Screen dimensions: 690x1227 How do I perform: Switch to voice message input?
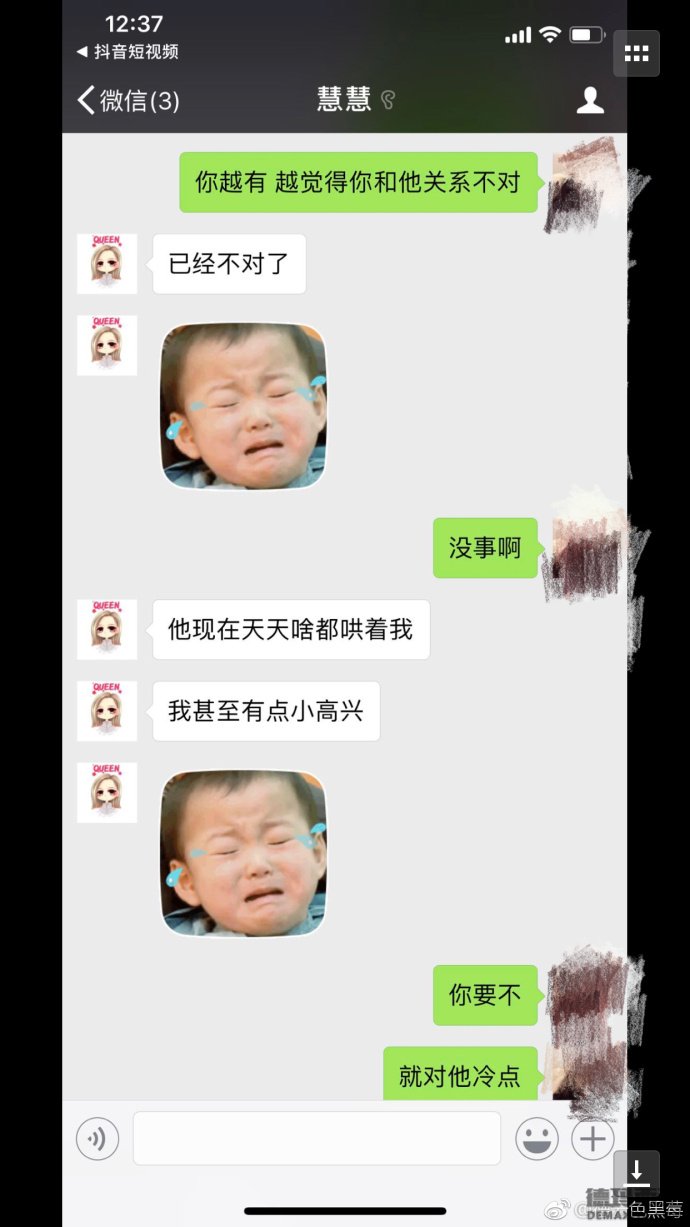click(x=98, y=1138)
